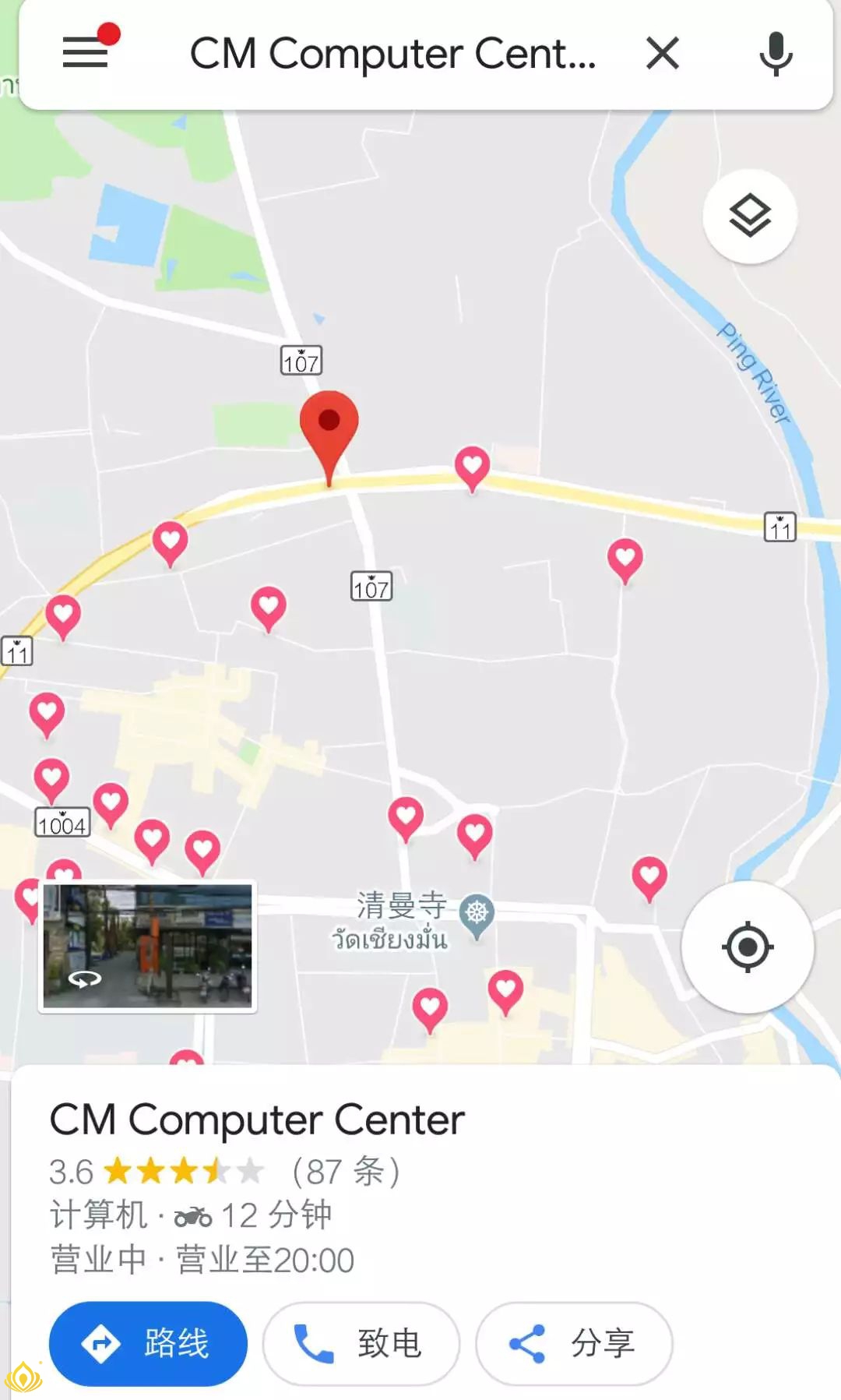Open the map layers selector
Screen dimensions: 841x1400
point(750,216)
